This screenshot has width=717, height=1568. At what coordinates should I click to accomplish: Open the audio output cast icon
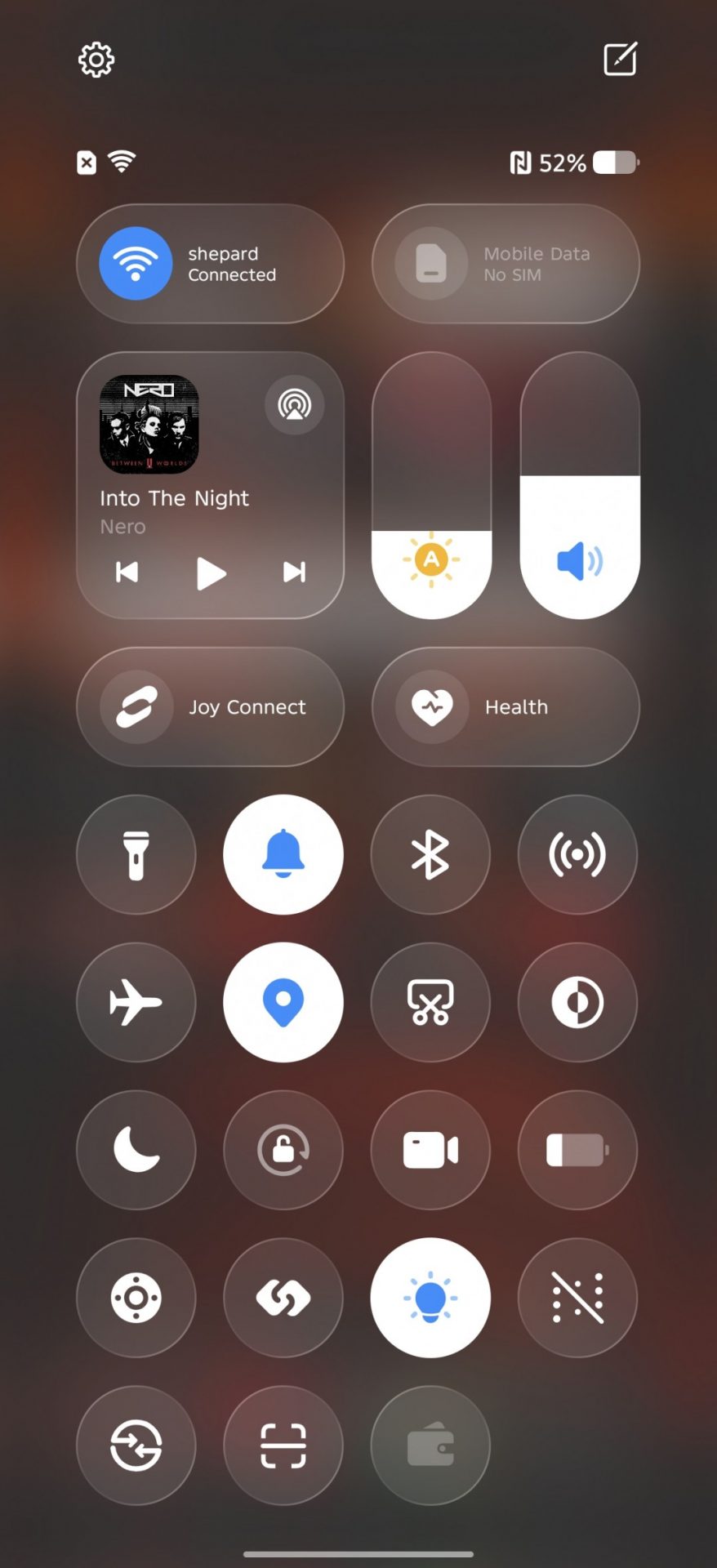[x=294, y=404]
